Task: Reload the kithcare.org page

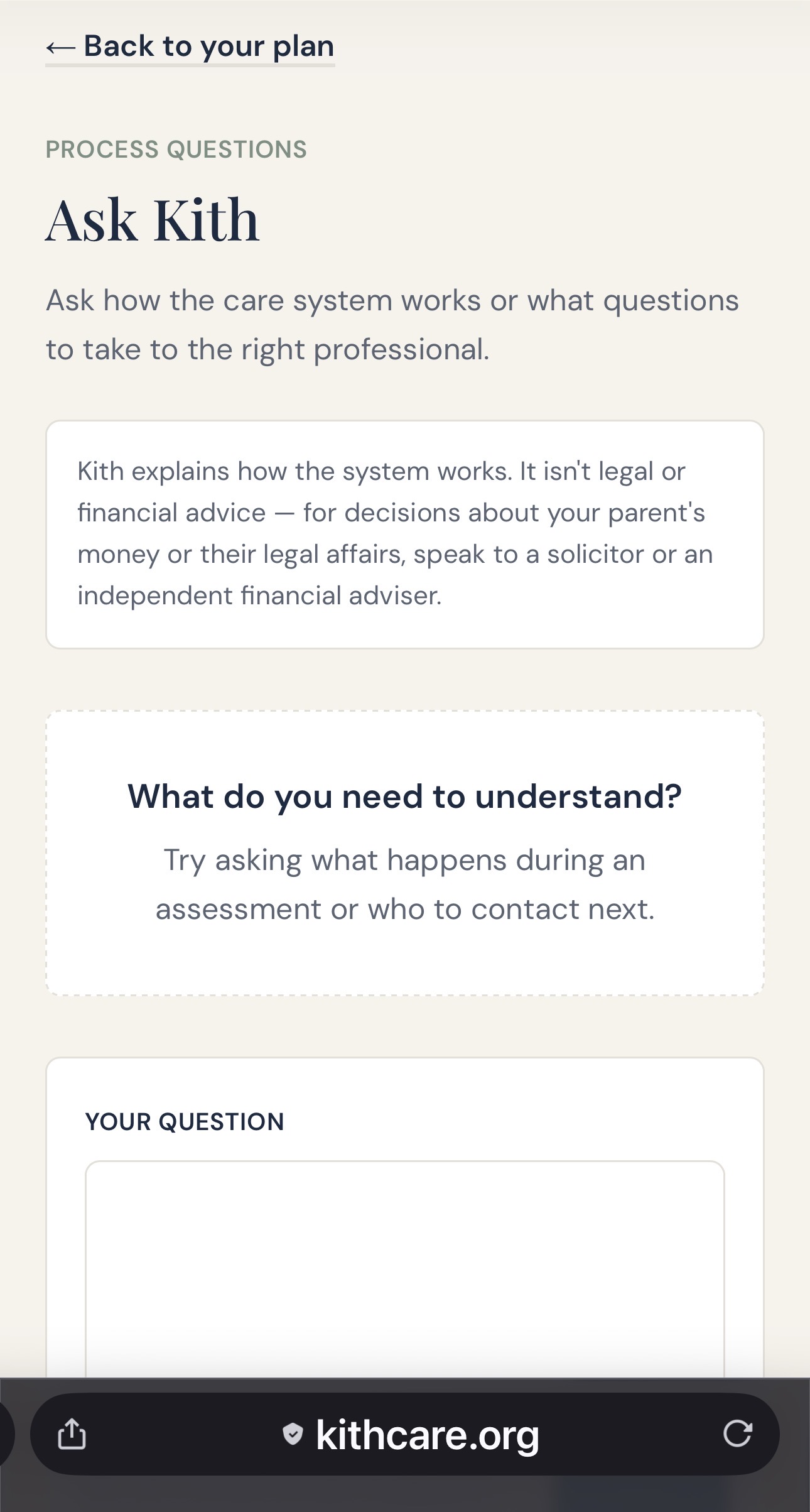Action: [x=737, y=1434]
